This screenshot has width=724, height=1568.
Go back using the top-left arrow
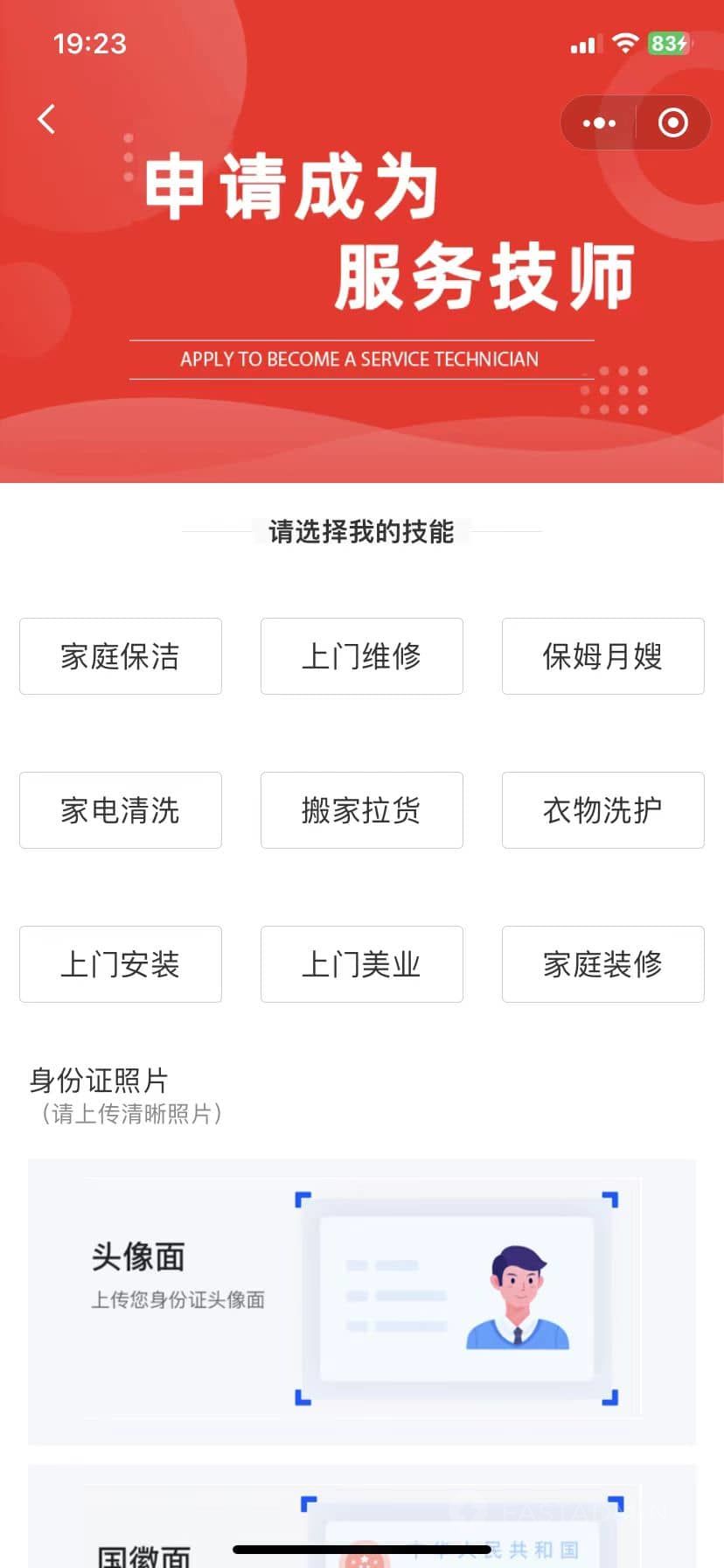pos(47,119)
